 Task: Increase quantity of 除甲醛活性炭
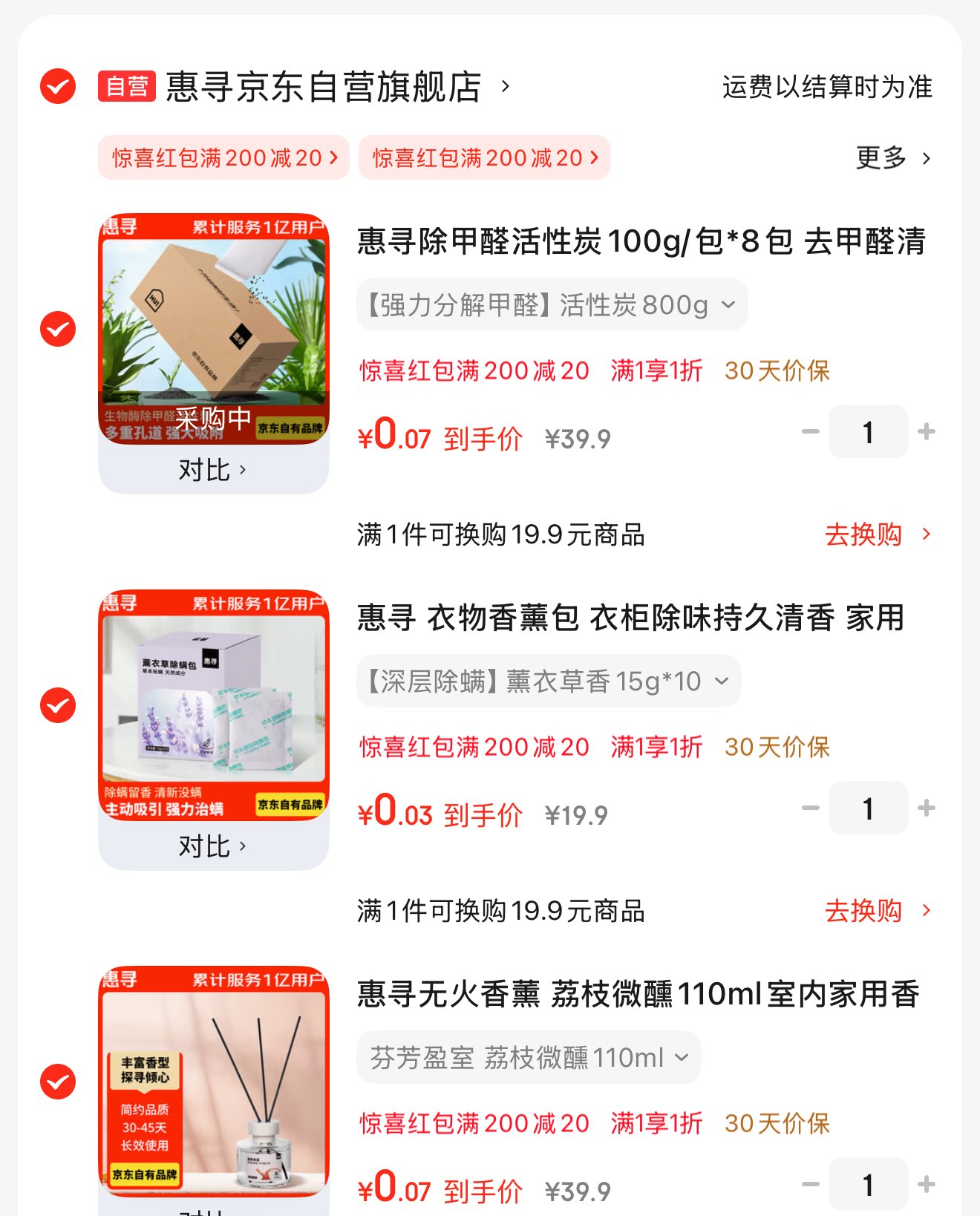(x=926, y=431)
